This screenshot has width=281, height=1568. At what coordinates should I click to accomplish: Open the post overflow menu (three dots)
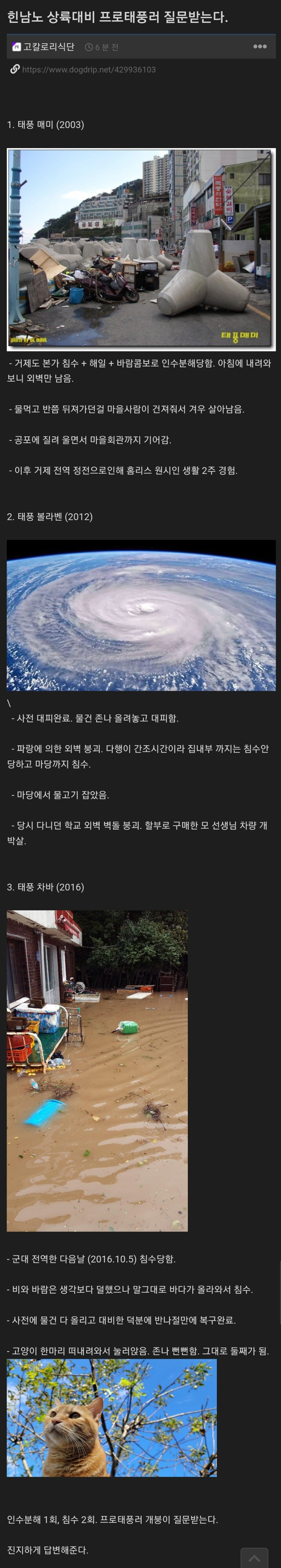(260, 46)
